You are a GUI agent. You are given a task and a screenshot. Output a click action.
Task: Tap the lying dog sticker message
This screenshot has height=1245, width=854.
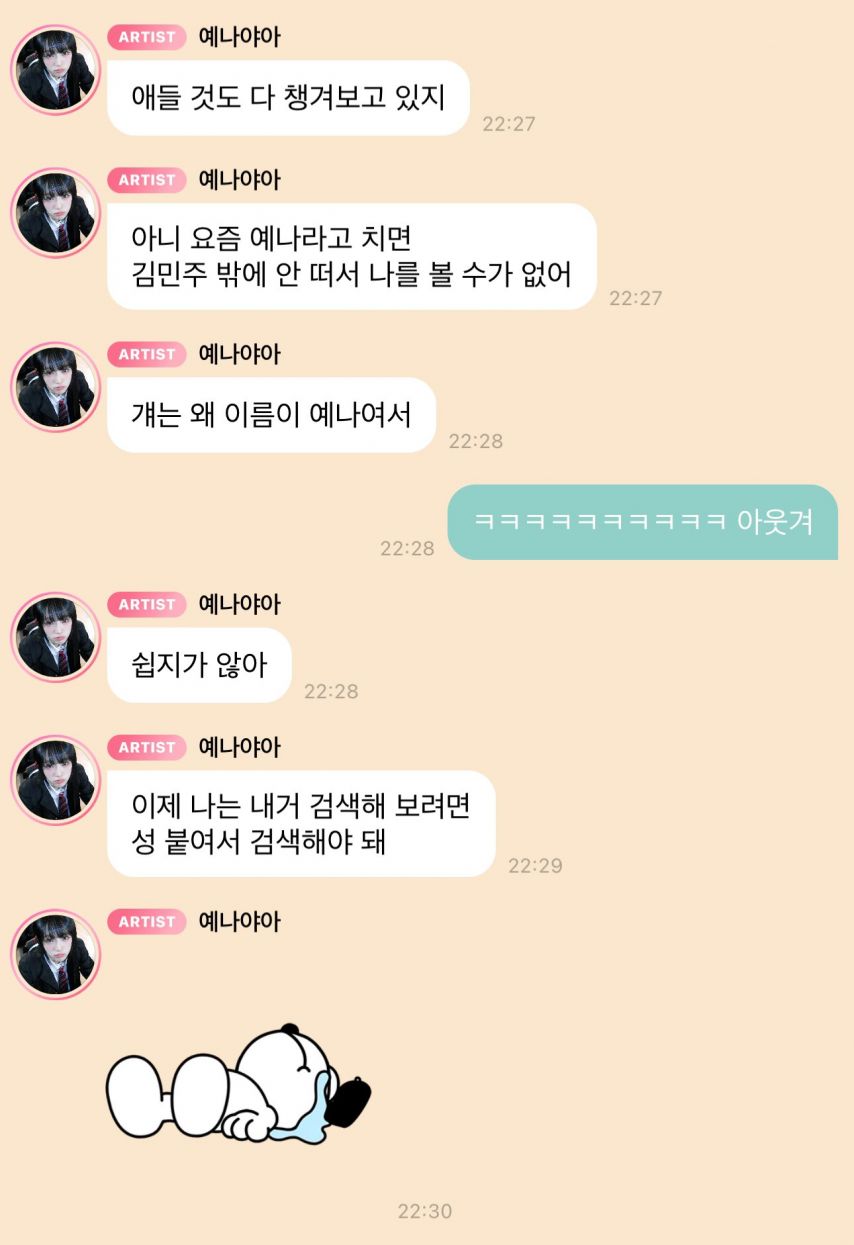[x=238, y=1084]
